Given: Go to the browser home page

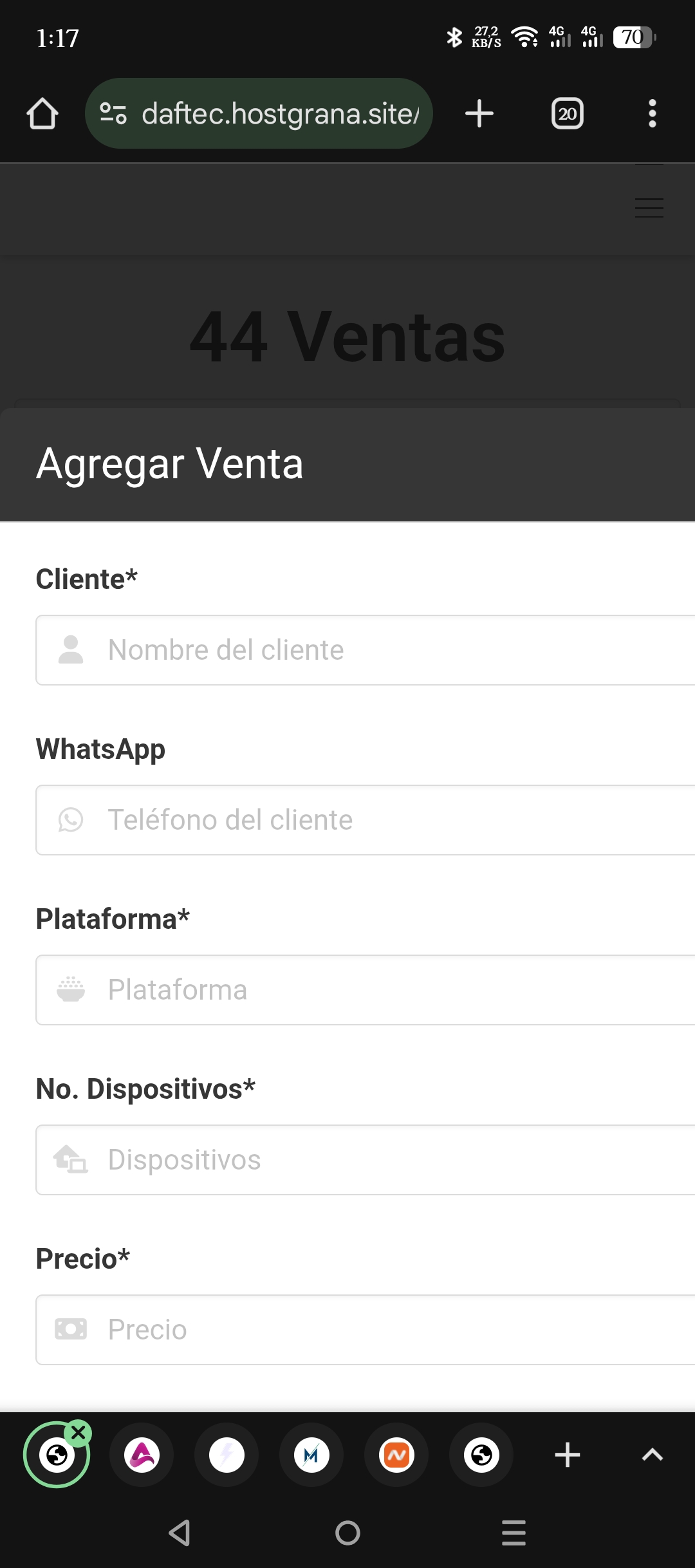Looking at the screenshot, I should click(42, 114).
